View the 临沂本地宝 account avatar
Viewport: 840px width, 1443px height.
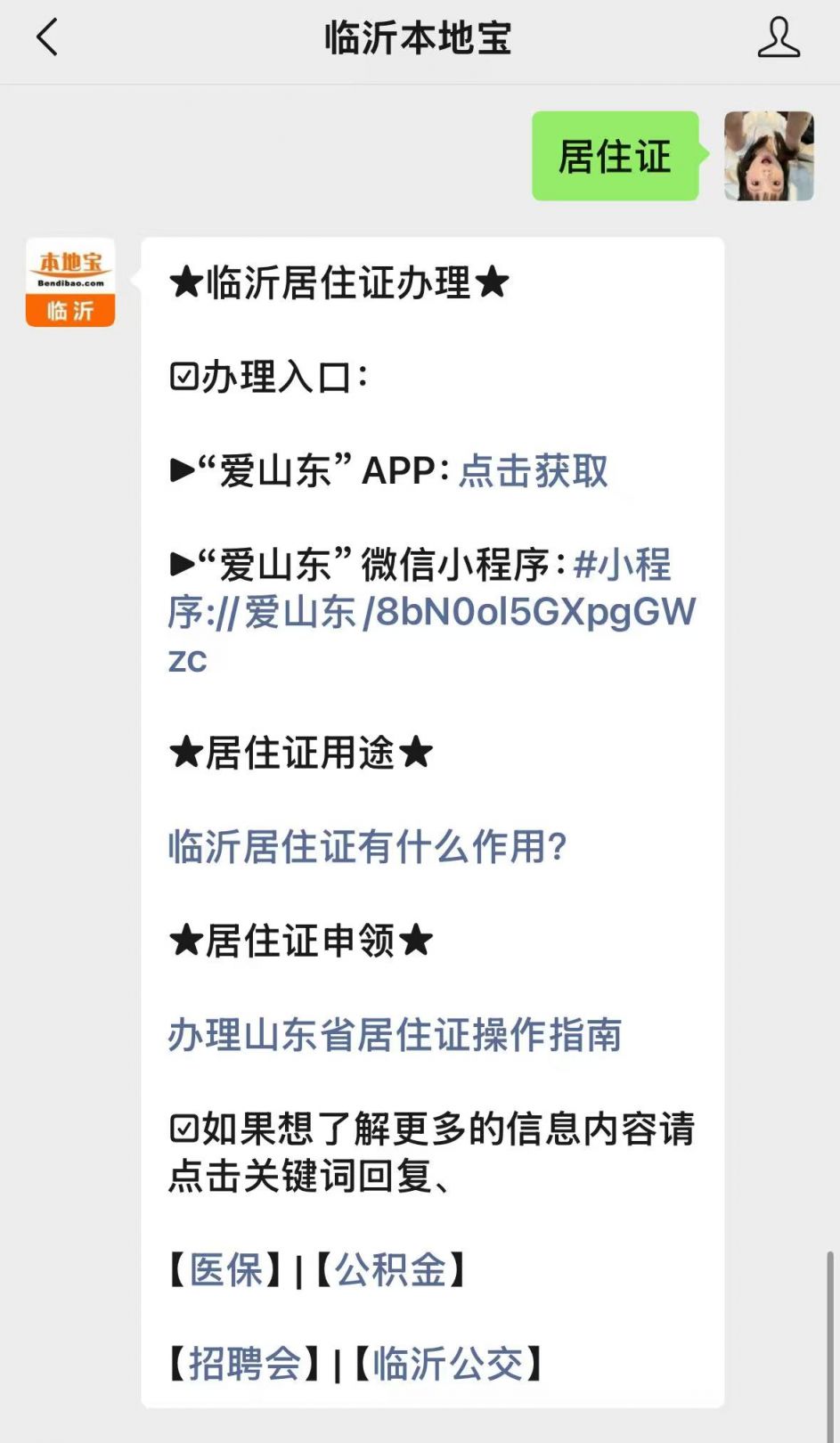coord(70,282)
